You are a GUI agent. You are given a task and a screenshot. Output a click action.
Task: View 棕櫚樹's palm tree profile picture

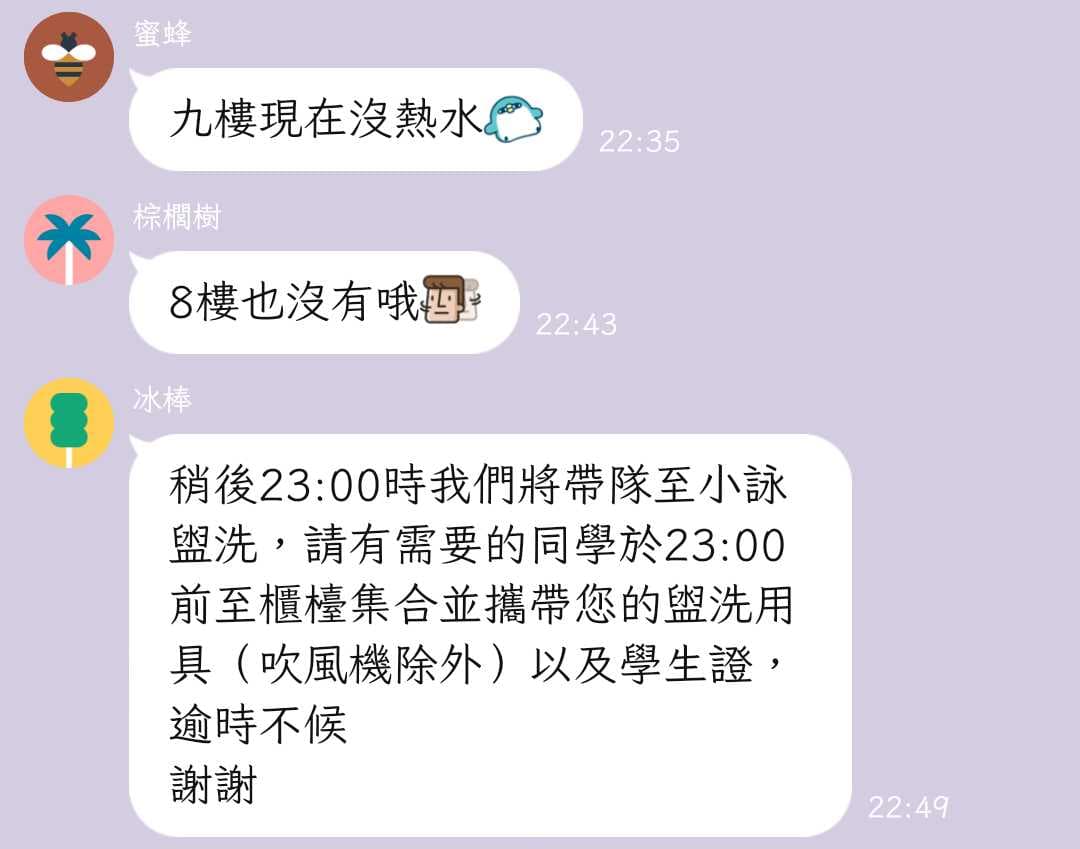pos(68,240)
